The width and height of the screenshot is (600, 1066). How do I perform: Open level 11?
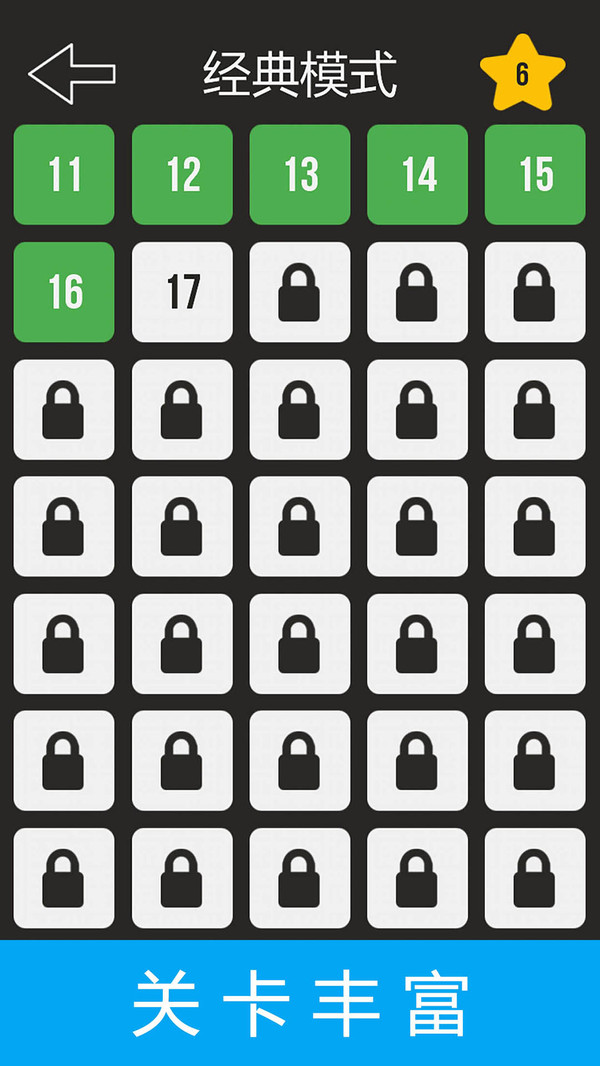[x=64, y=175]
